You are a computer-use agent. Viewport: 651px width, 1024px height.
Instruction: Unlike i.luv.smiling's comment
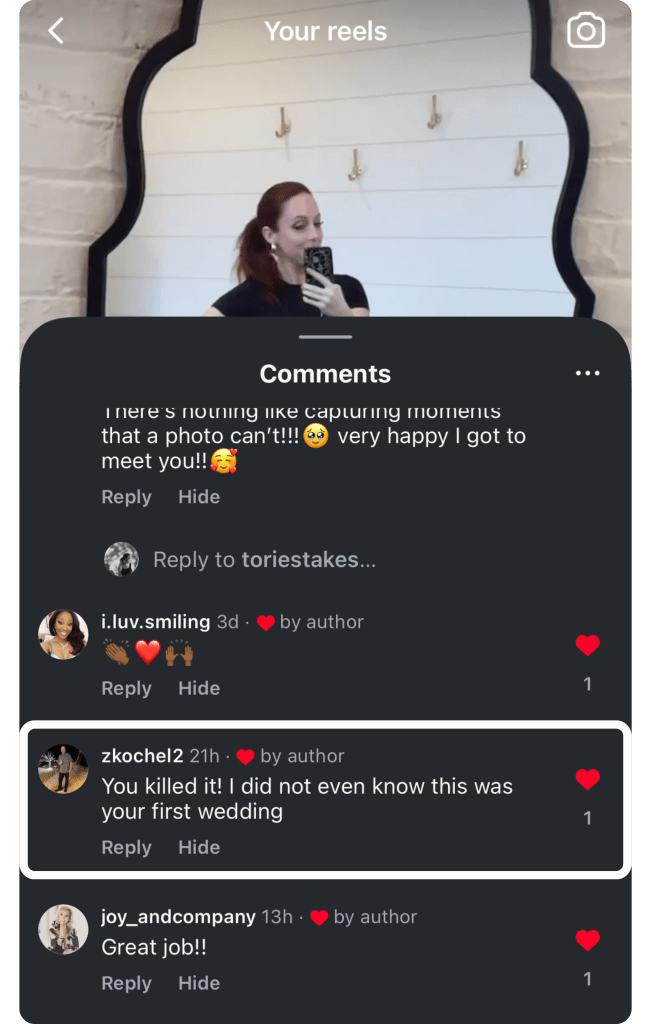[x=588, y=646]
